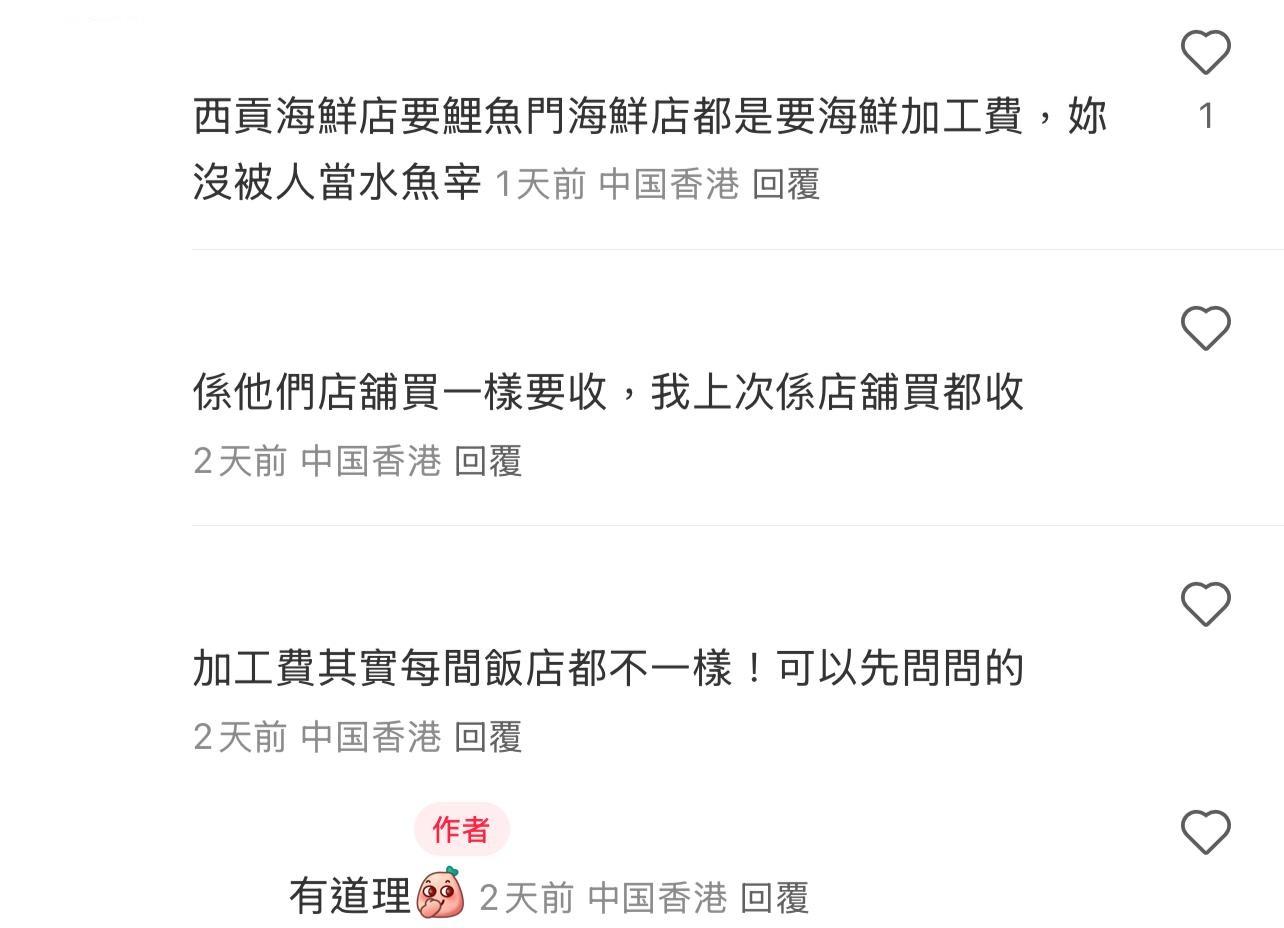The image size is (1284, 928).
Task: Reply to the 我上次係店舖買都收 comment
Action: point(488,461)
